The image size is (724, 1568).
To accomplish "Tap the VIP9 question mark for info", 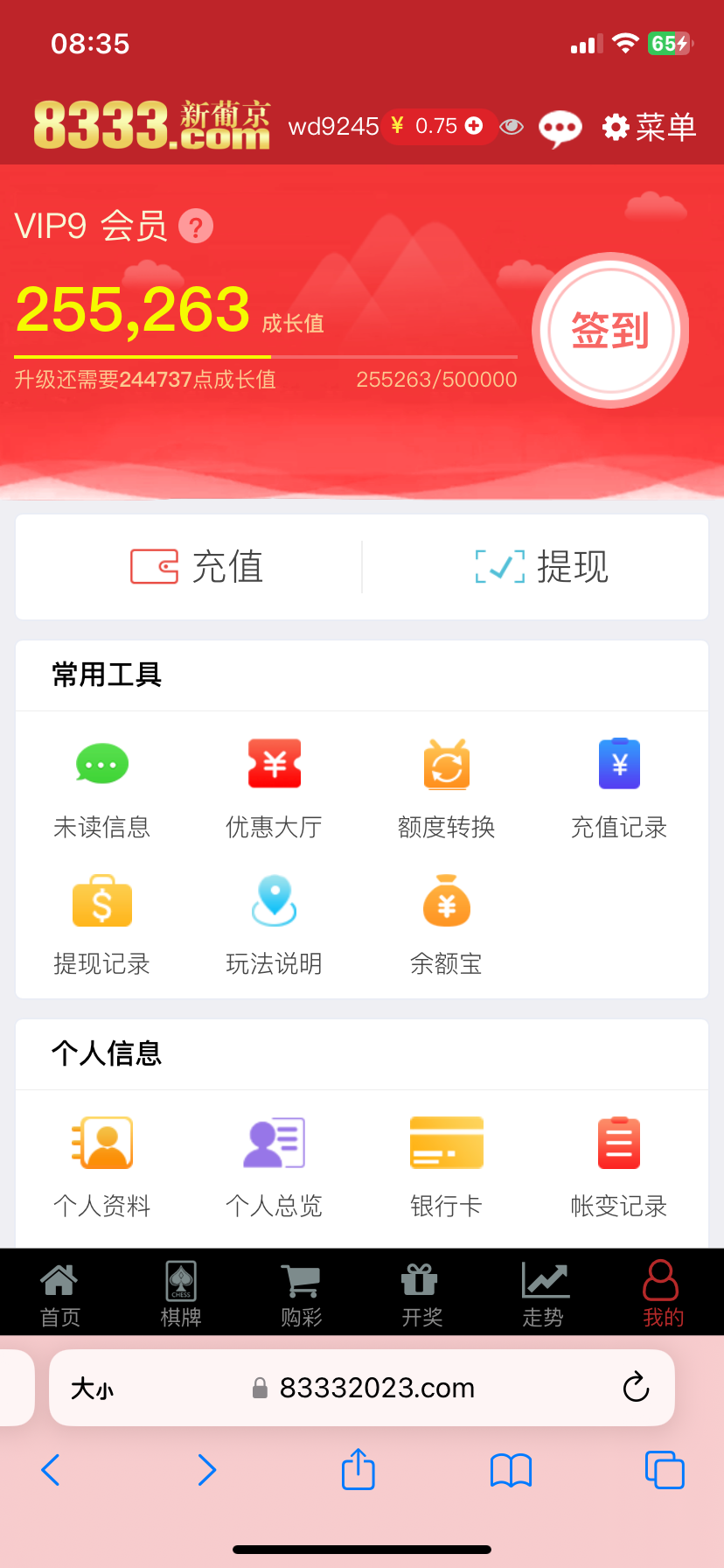I will point(196,227).
